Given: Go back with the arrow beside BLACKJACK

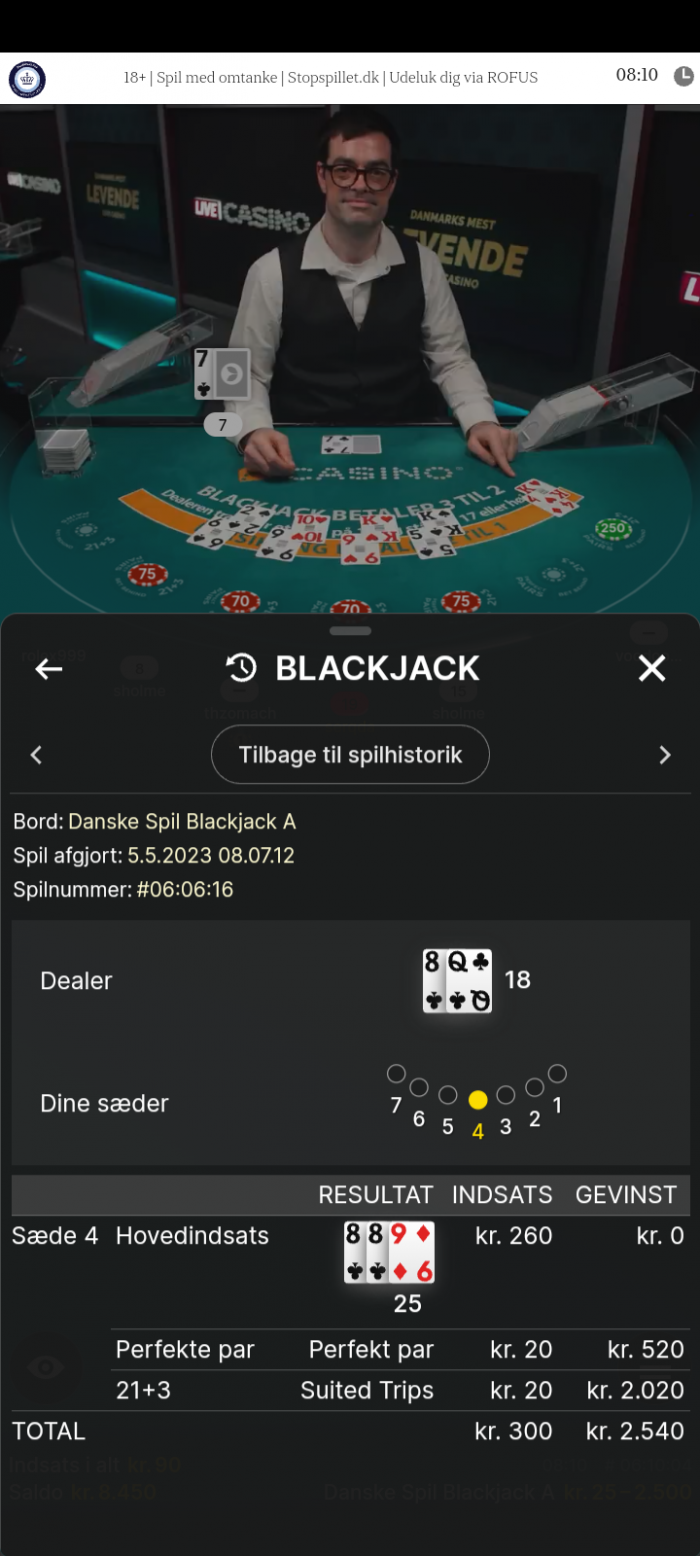Looking at the screenshot, I should click(48, 669).
